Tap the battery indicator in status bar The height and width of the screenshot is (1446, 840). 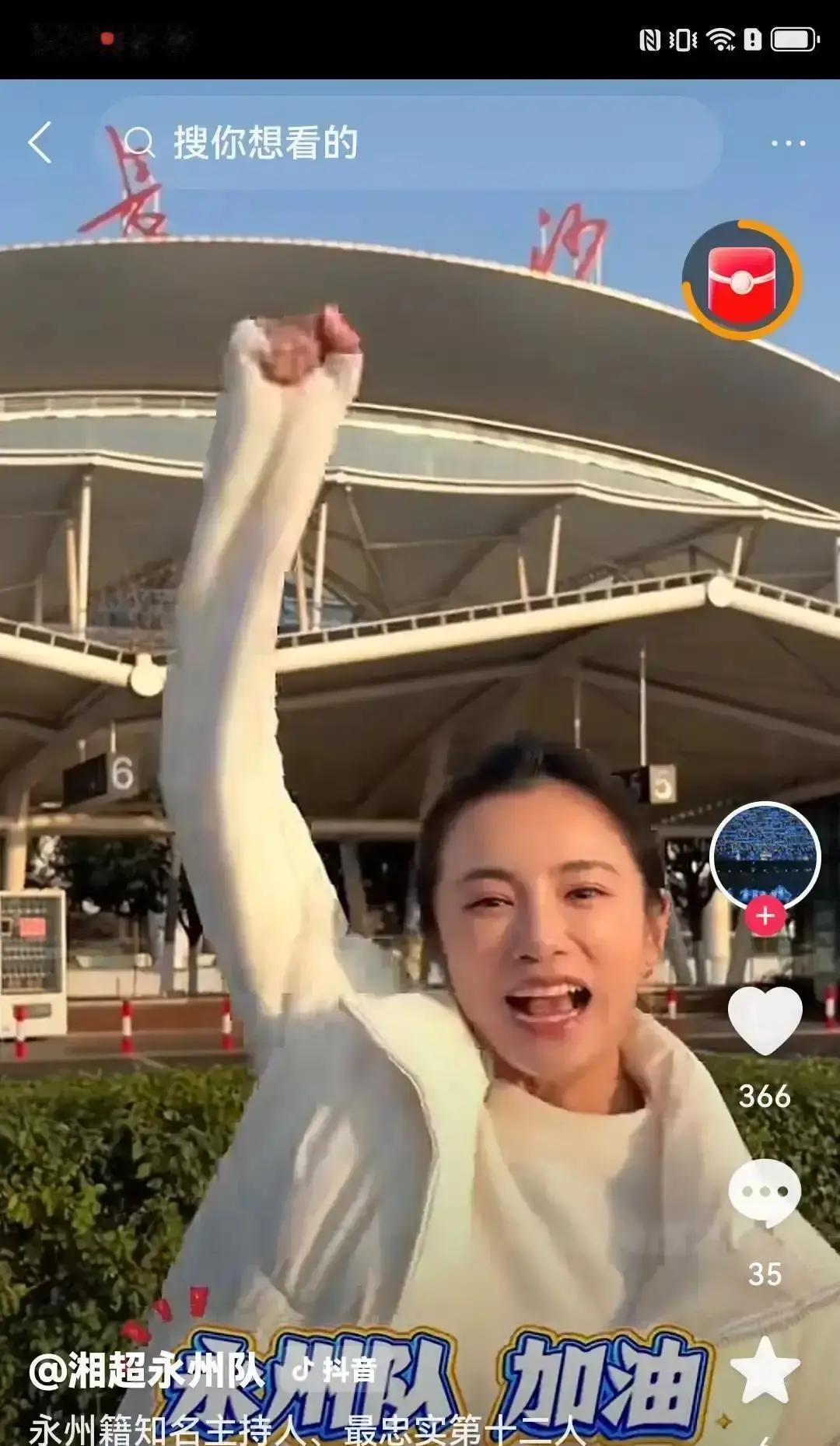point(792,37)
